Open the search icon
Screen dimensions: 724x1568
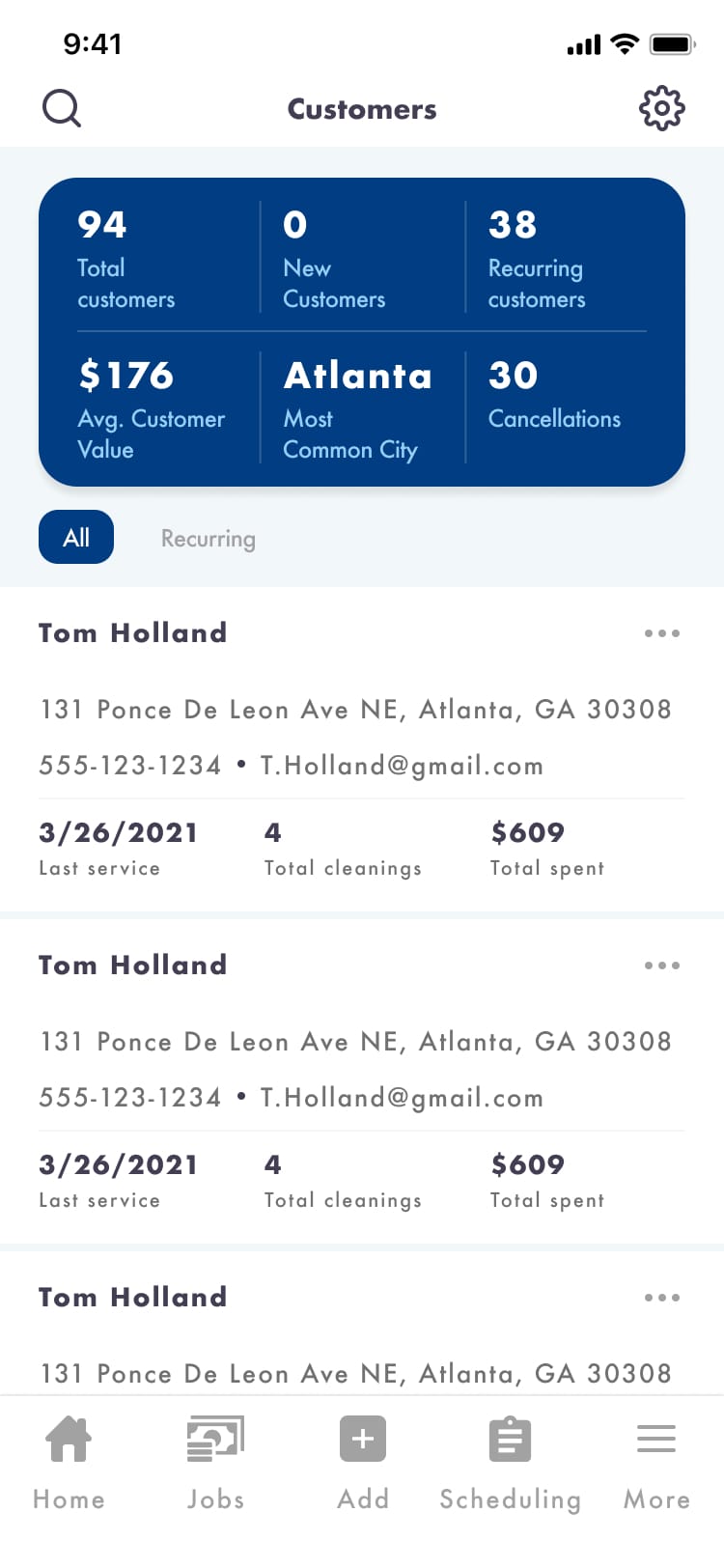click(62, 108)
